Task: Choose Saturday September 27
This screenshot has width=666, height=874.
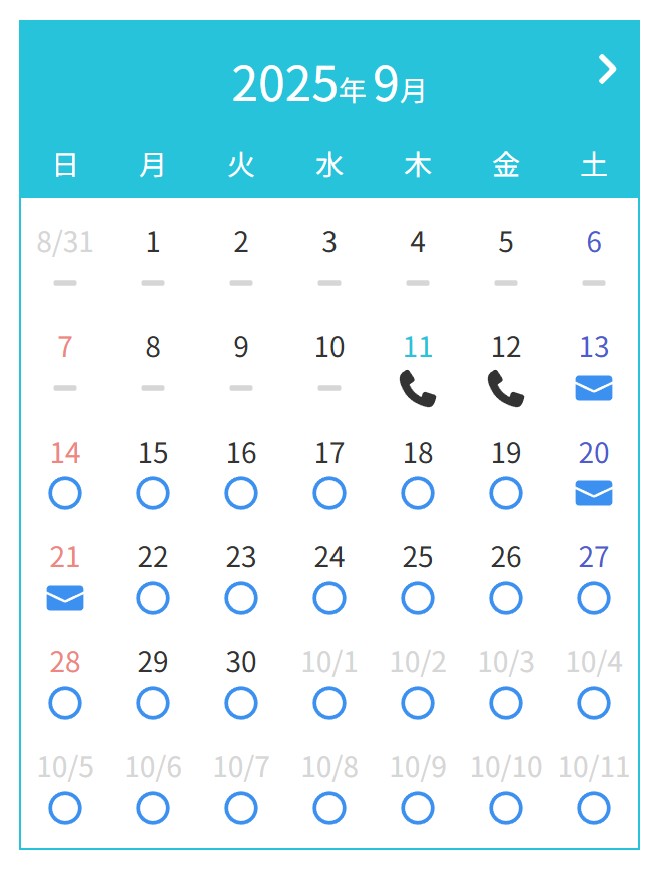Action: [x=594, y=598]
